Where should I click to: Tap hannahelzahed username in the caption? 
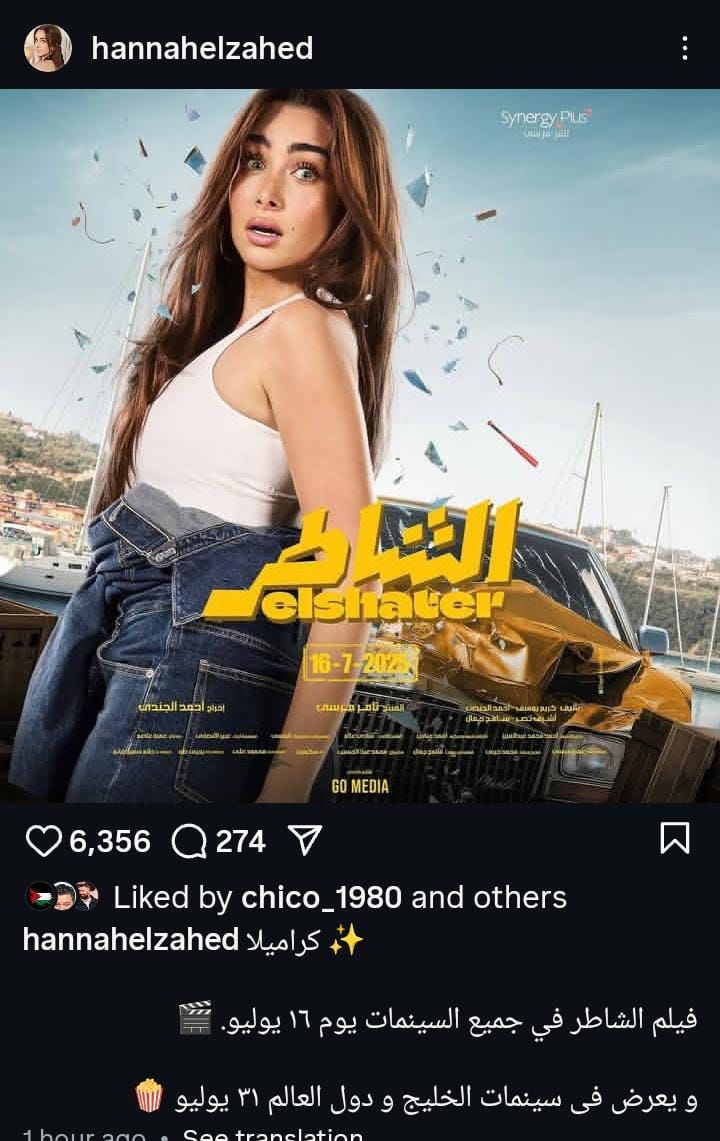pos(130,939)
